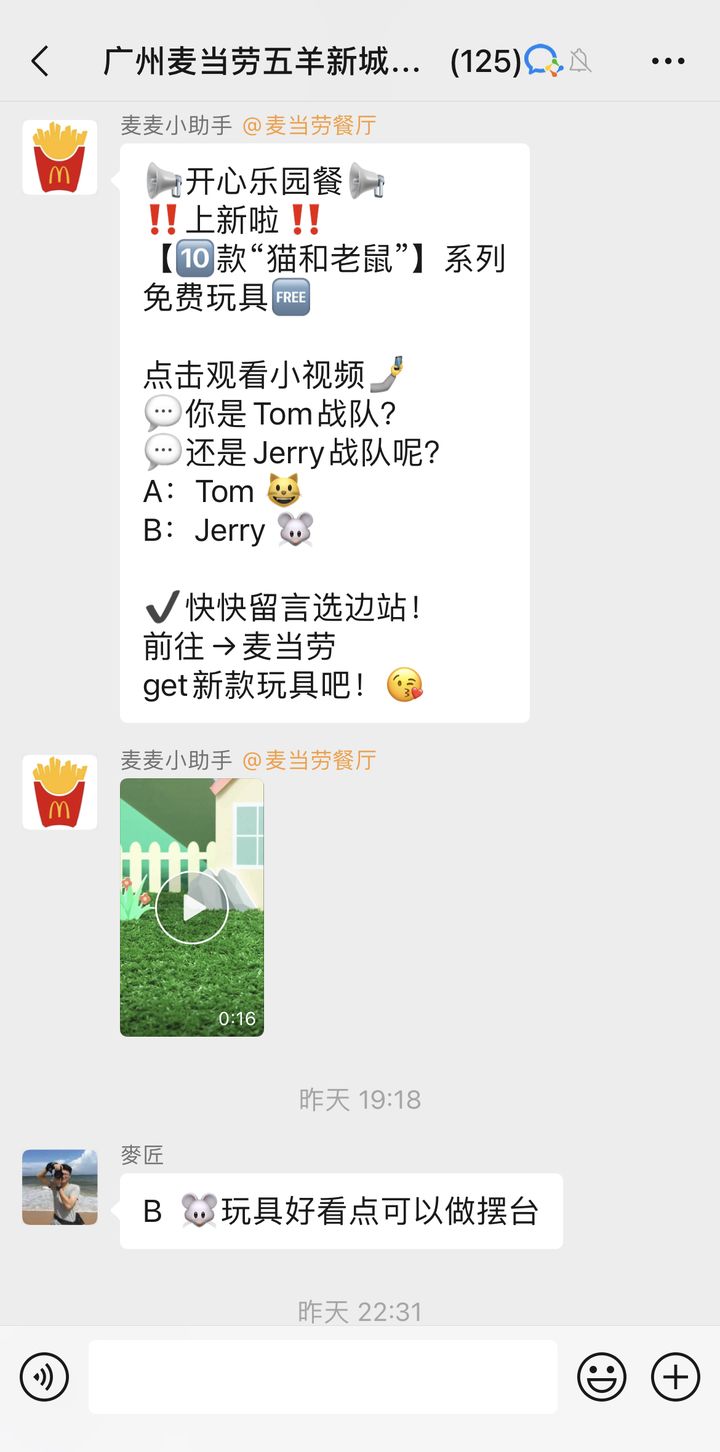The width and height of the screenshot is (720, 1452).
Task: Open the plus attachment menu
Action: (675, 1377)
